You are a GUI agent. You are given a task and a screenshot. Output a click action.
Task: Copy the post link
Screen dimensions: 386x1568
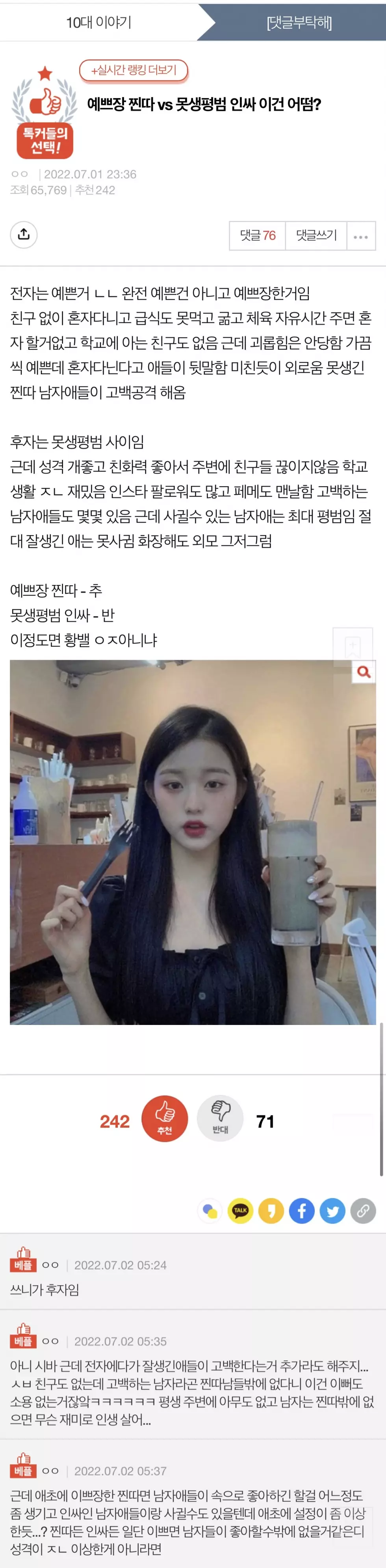point(363,1211)
